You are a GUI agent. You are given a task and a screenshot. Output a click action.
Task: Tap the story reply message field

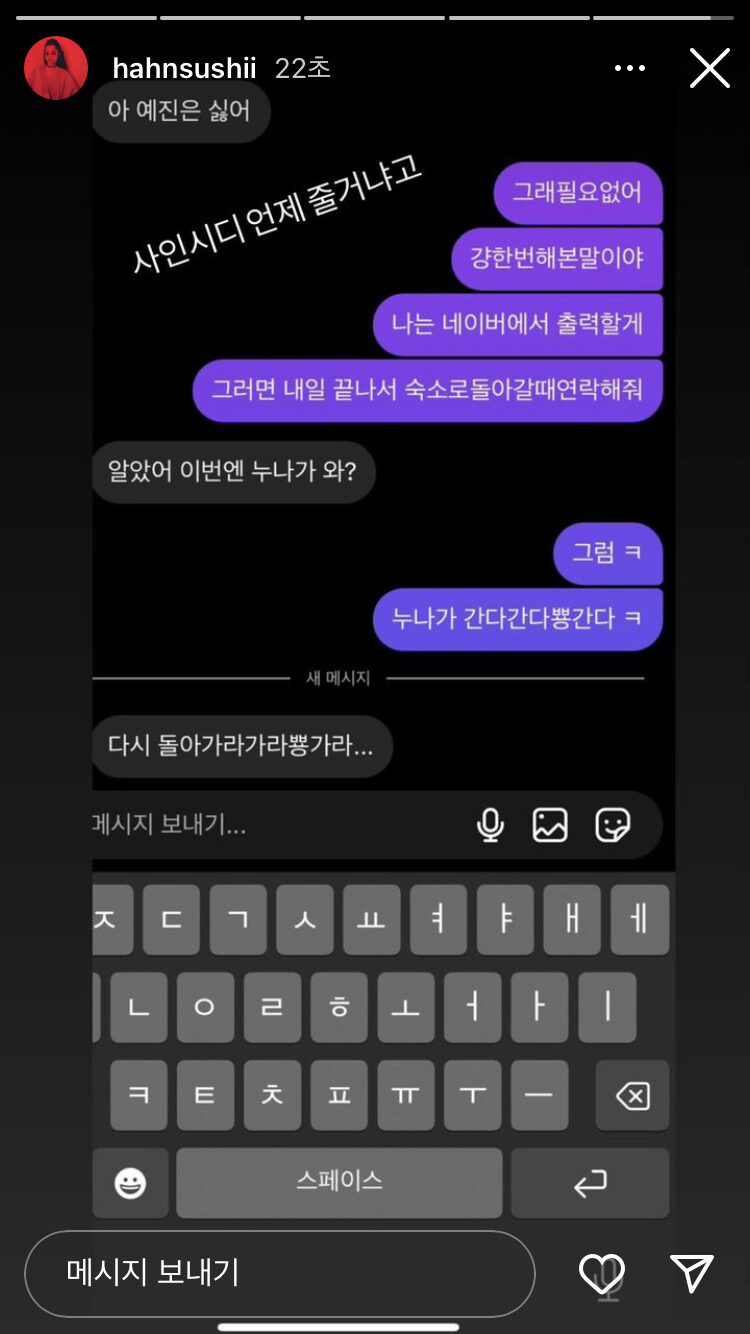(x=279, y=1273)
